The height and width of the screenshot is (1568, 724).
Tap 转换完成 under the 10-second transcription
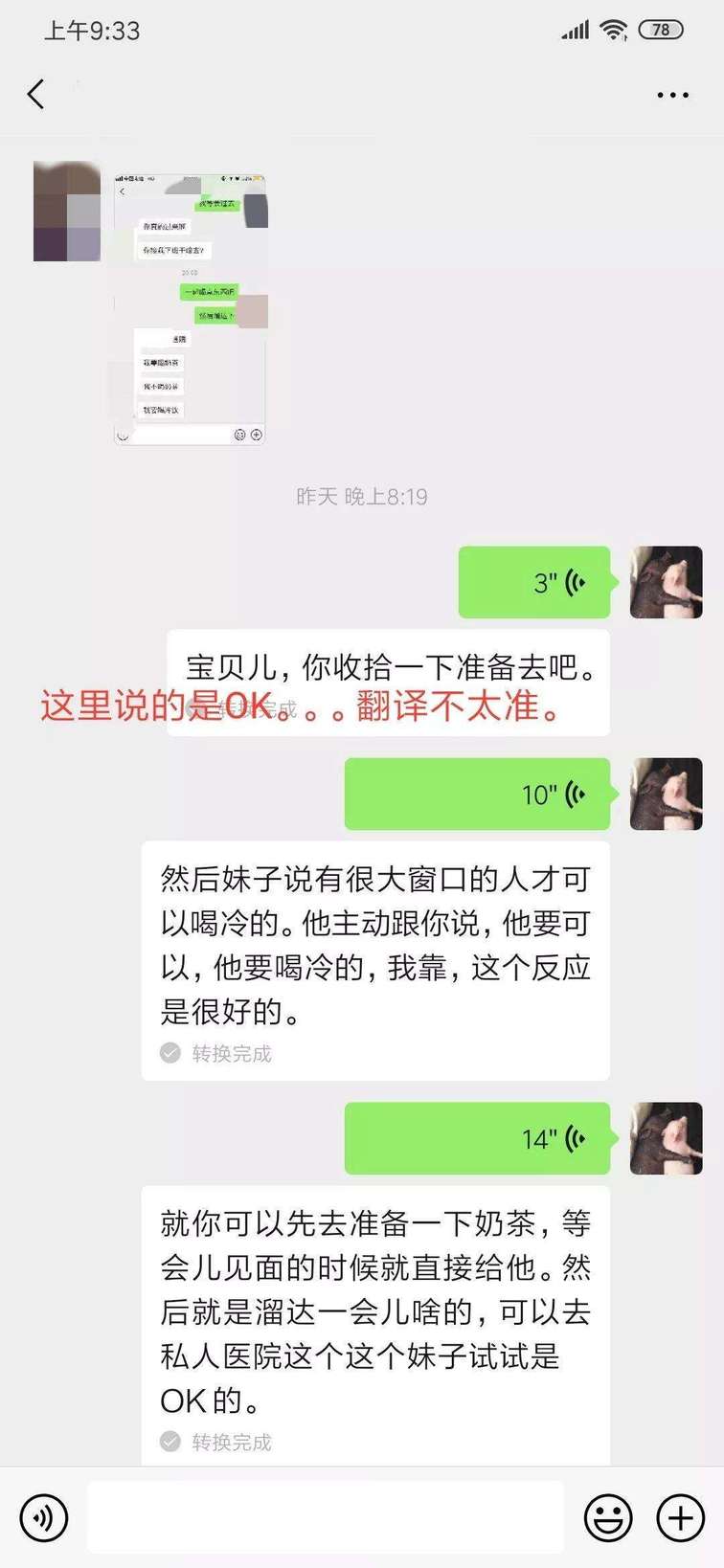[x=232, y=1054]
